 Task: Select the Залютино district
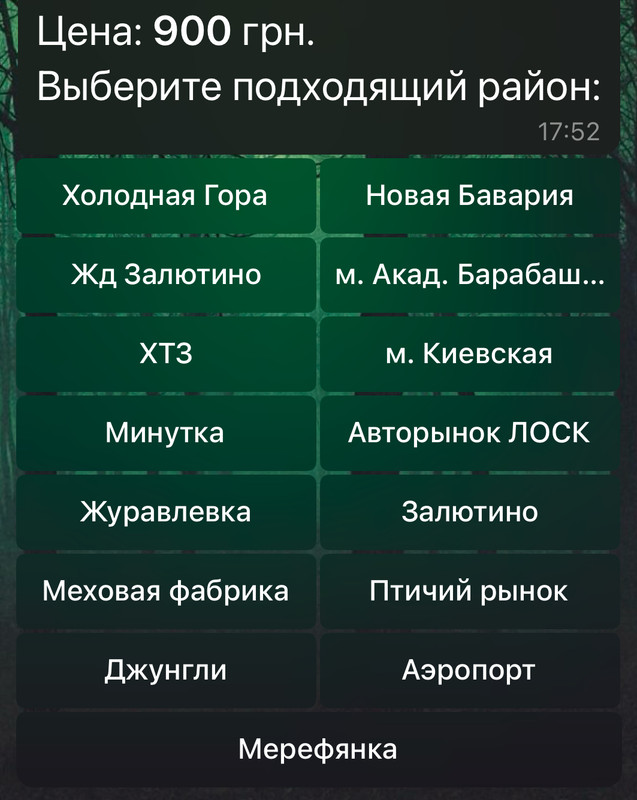(469, 512)
